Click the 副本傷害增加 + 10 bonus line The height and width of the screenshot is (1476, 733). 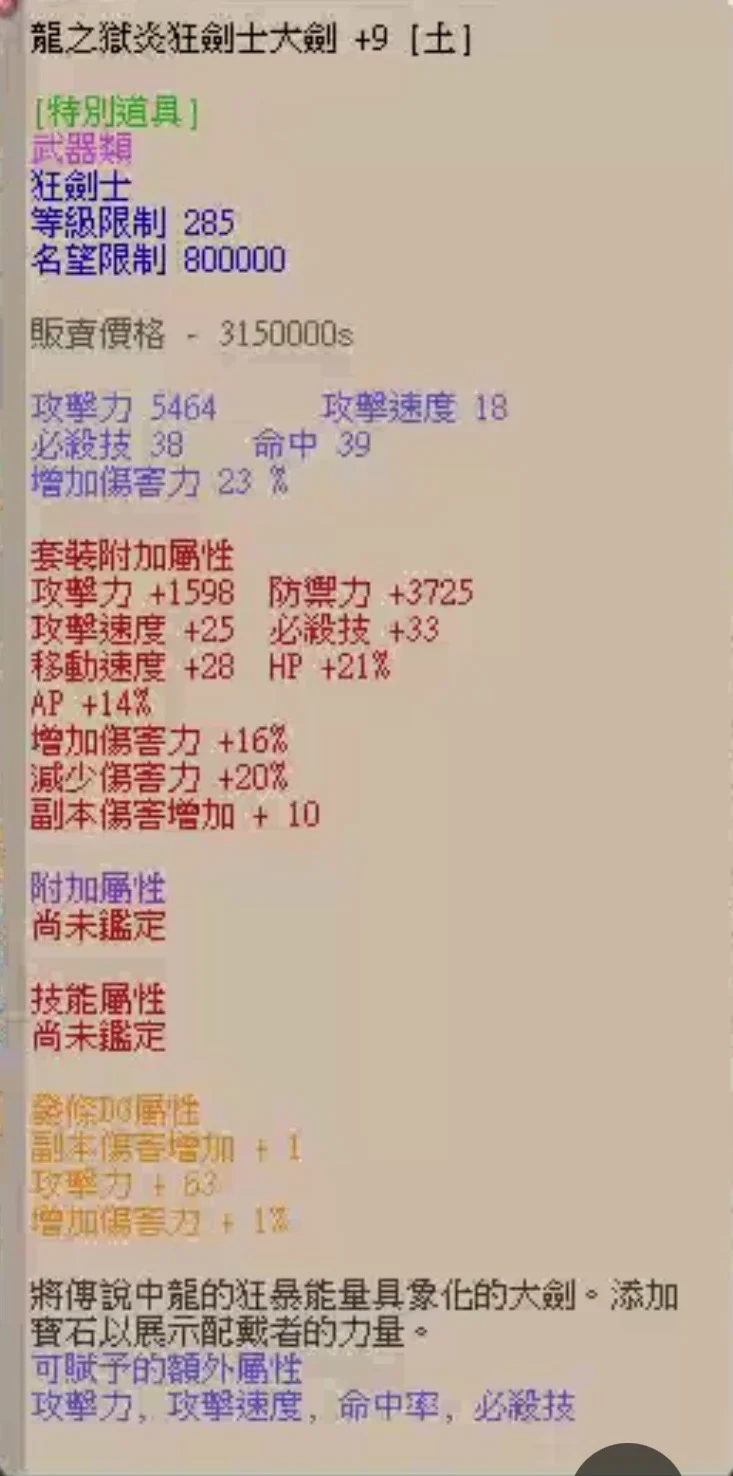click(172, 815)
